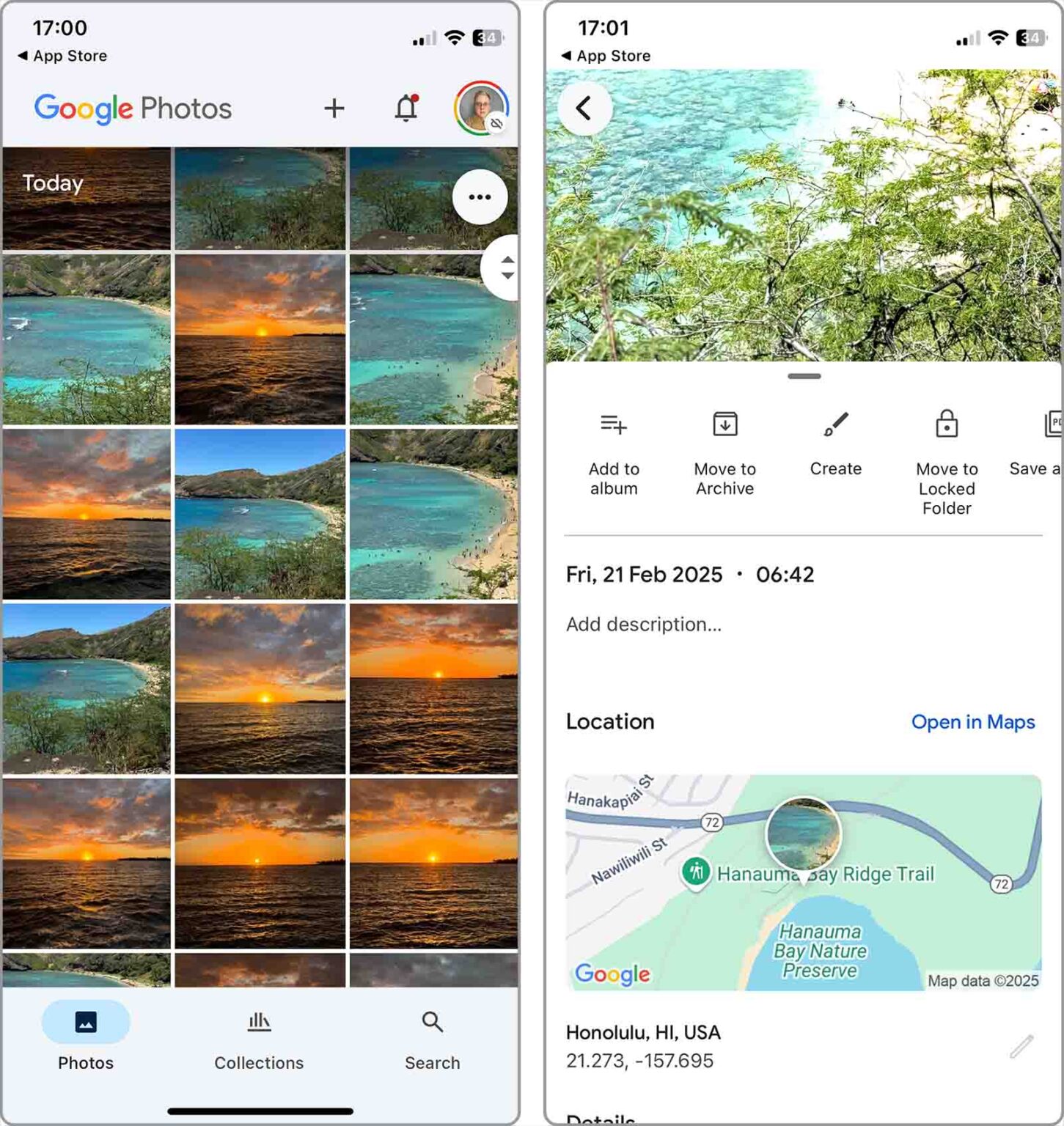Tap the Move to Archive icon

point(724,424)
